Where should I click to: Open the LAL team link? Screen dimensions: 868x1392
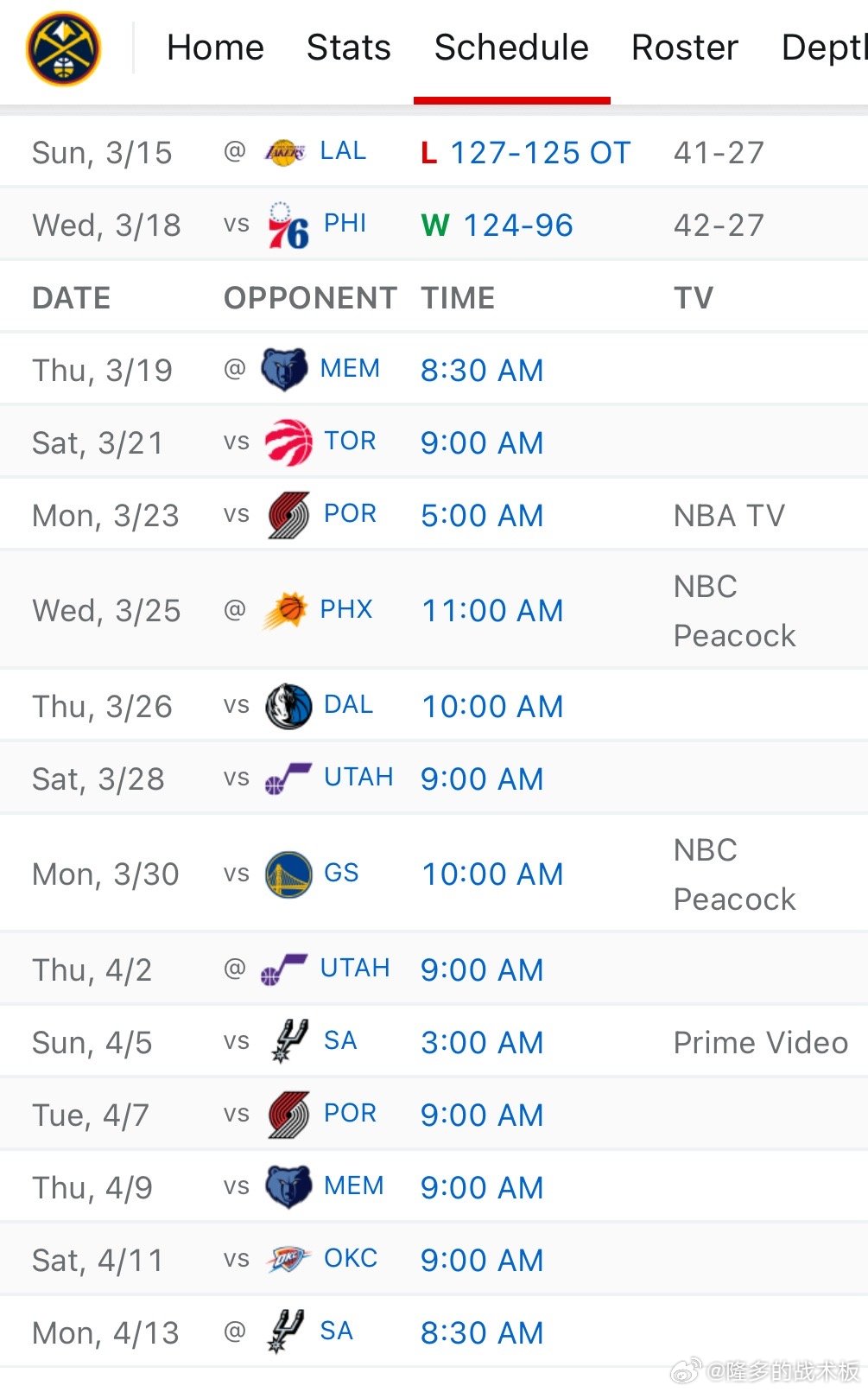pyautogui.click(x=342, y=151)
